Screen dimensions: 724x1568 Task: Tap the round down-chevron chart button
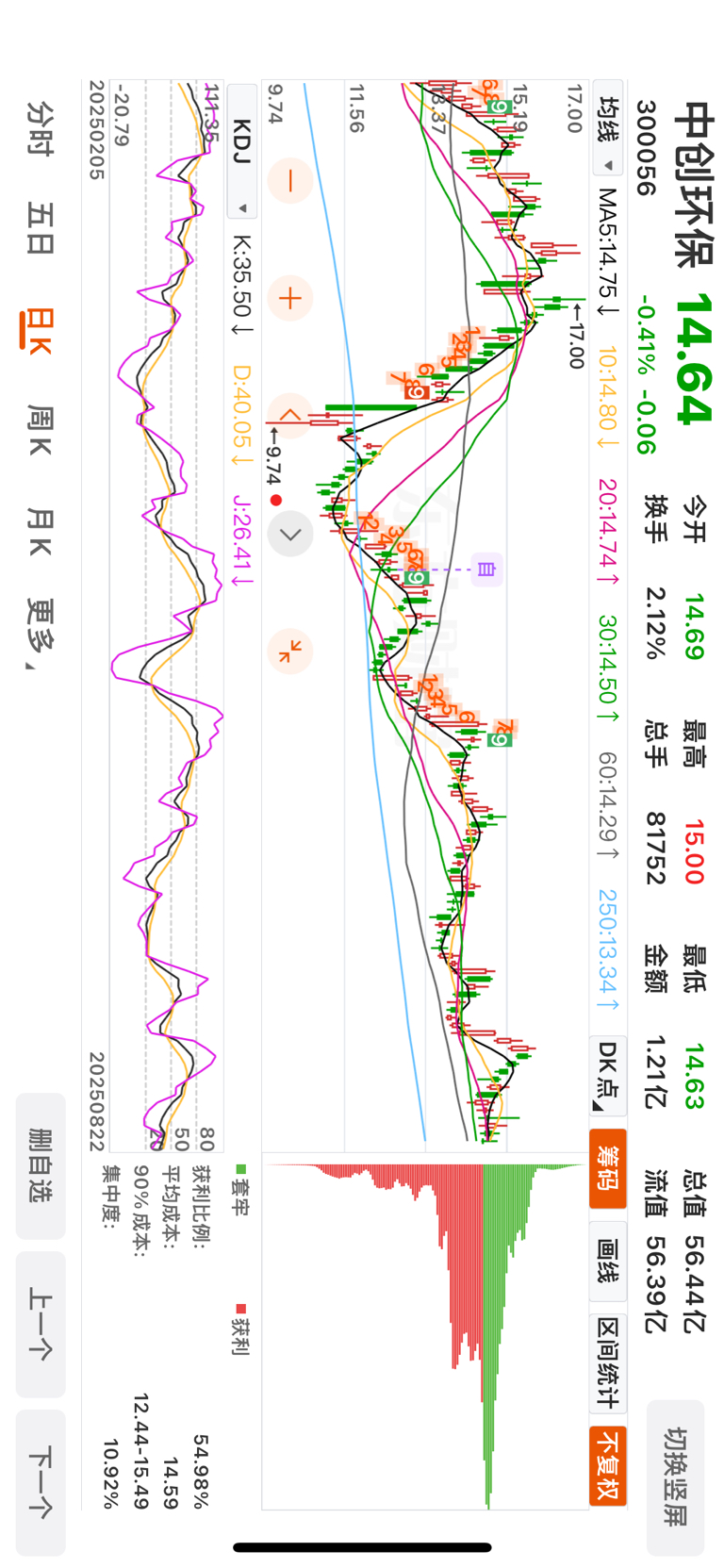(x=290, y=534)
